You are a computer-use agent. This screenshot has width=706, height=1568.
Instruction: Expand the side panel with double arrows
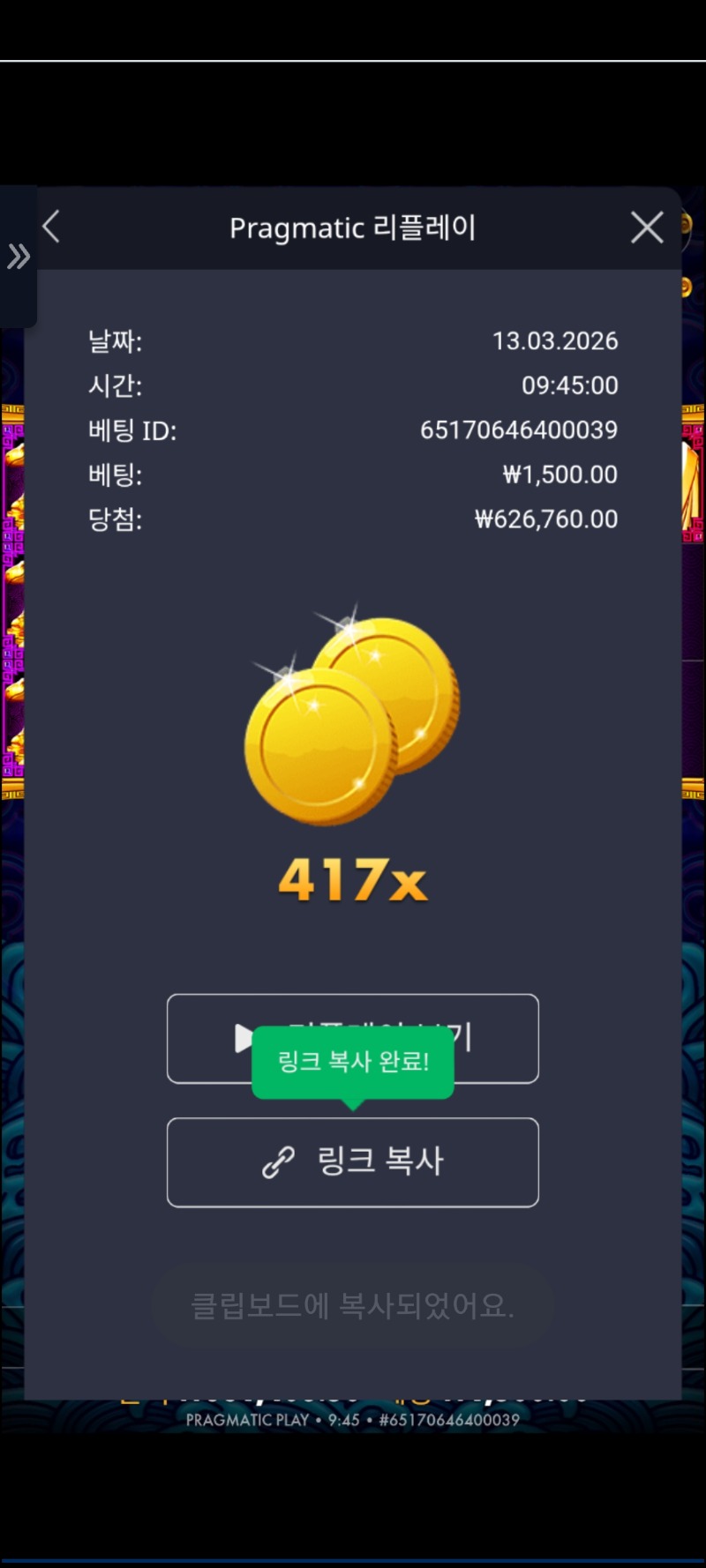(19, 257)
